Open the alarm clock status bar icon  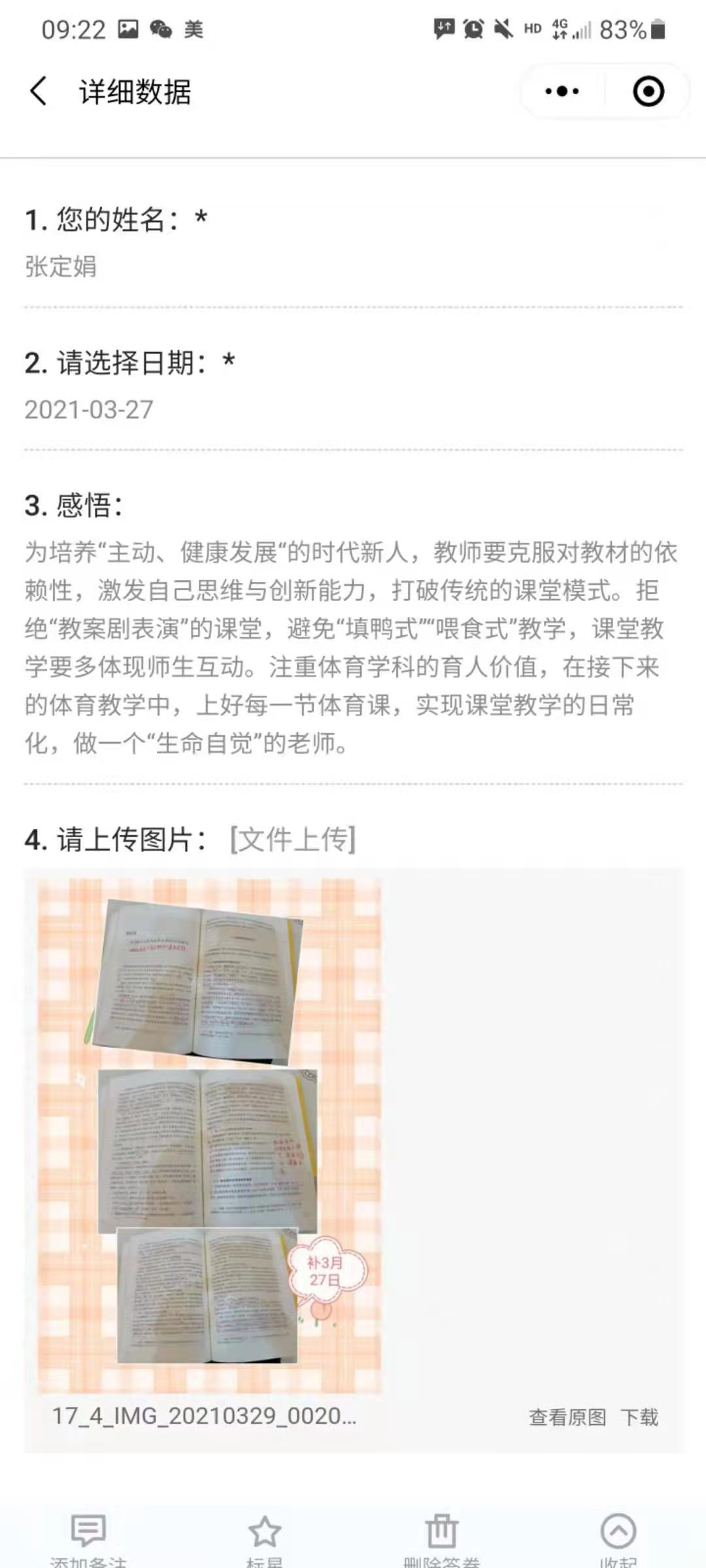click(472, 28)
